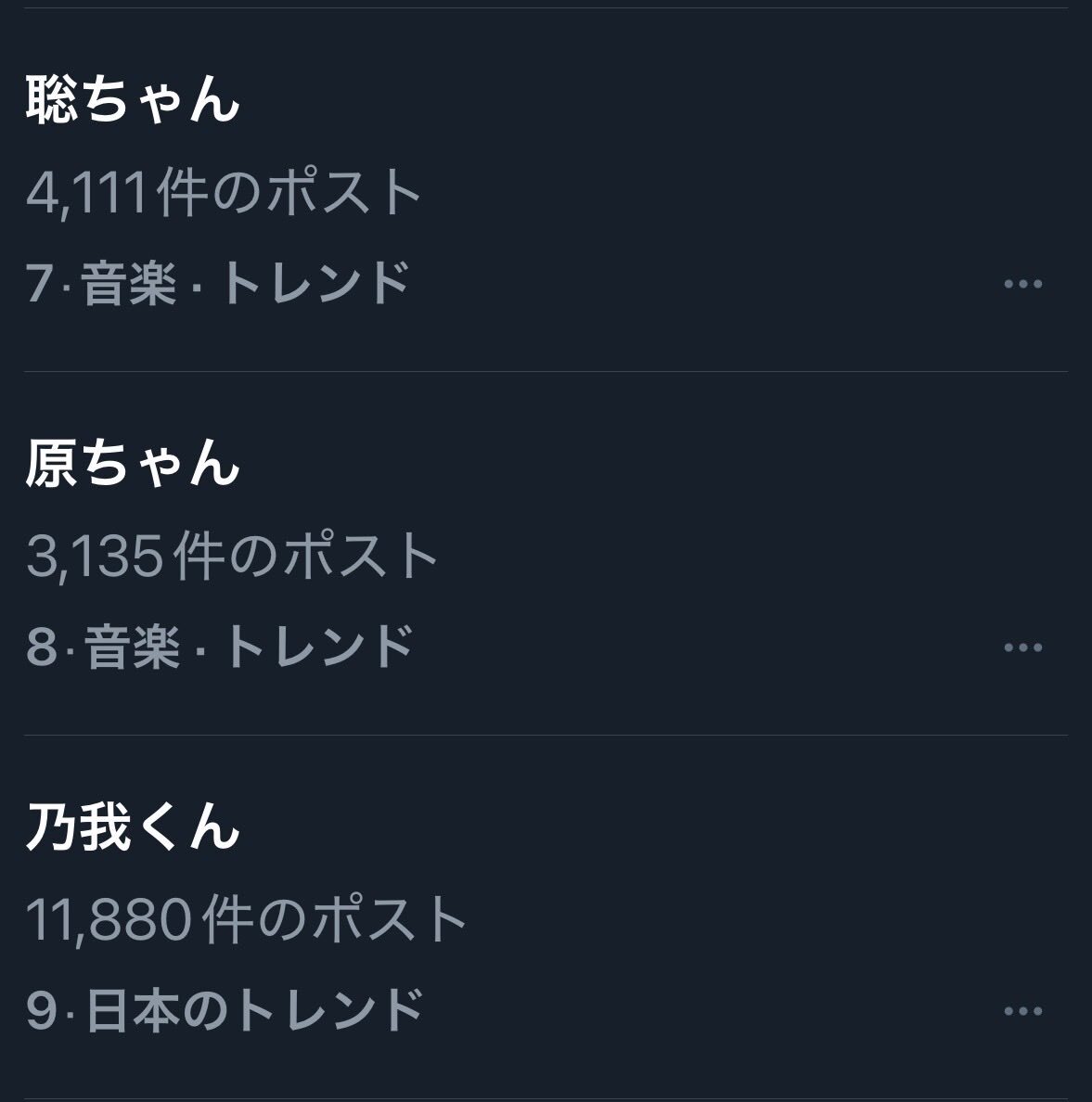Image resolution: width=1092 pixels, height=1102 pixels.
Task: Select the 乃我くん trend row
Action: pos(133,826)
